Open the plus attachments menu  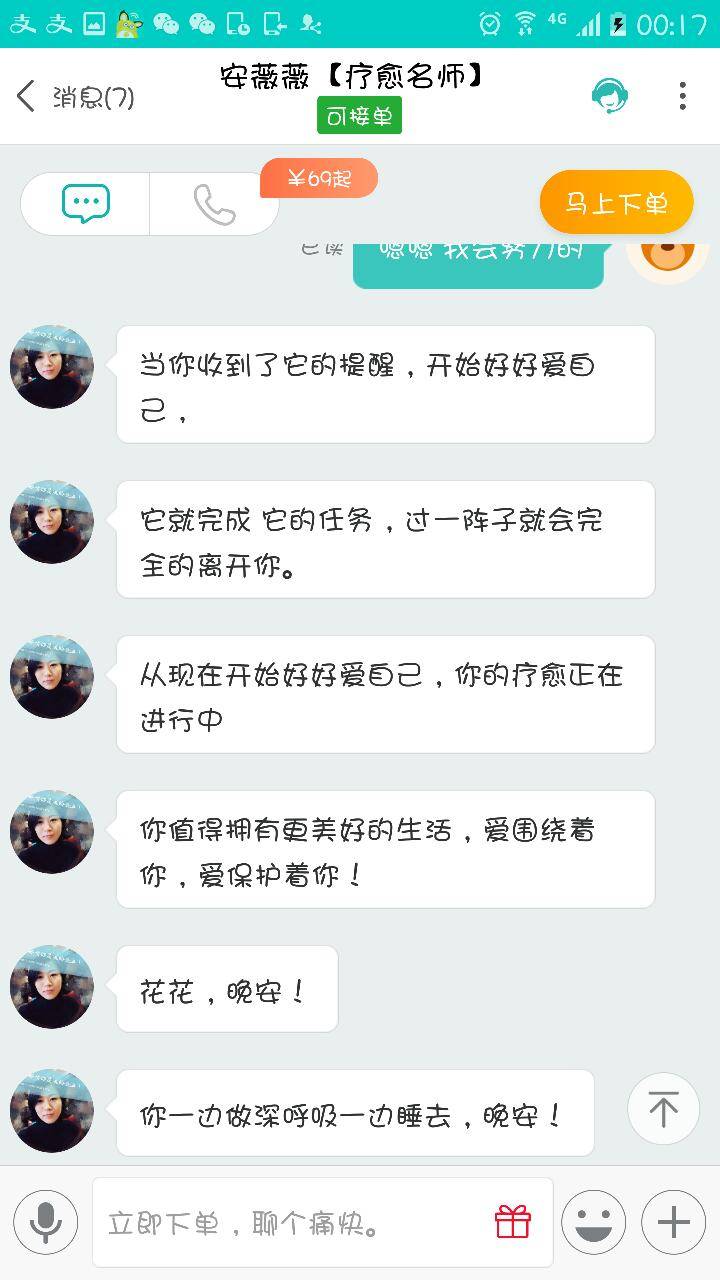[673, 1222]
